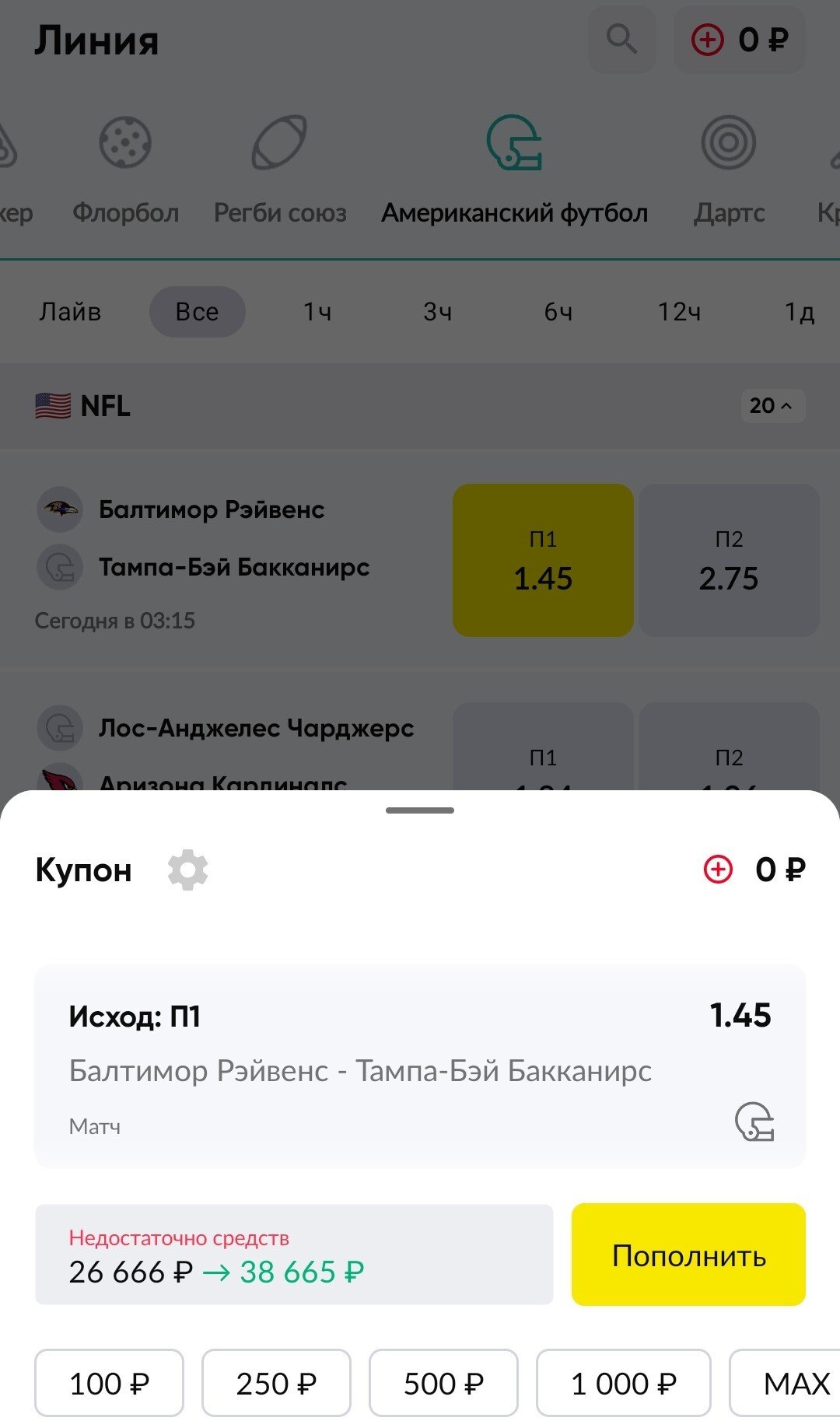This screenshot has height=1428, width=840.
Task: Show matches within 12ч
Action: (679, 312)
